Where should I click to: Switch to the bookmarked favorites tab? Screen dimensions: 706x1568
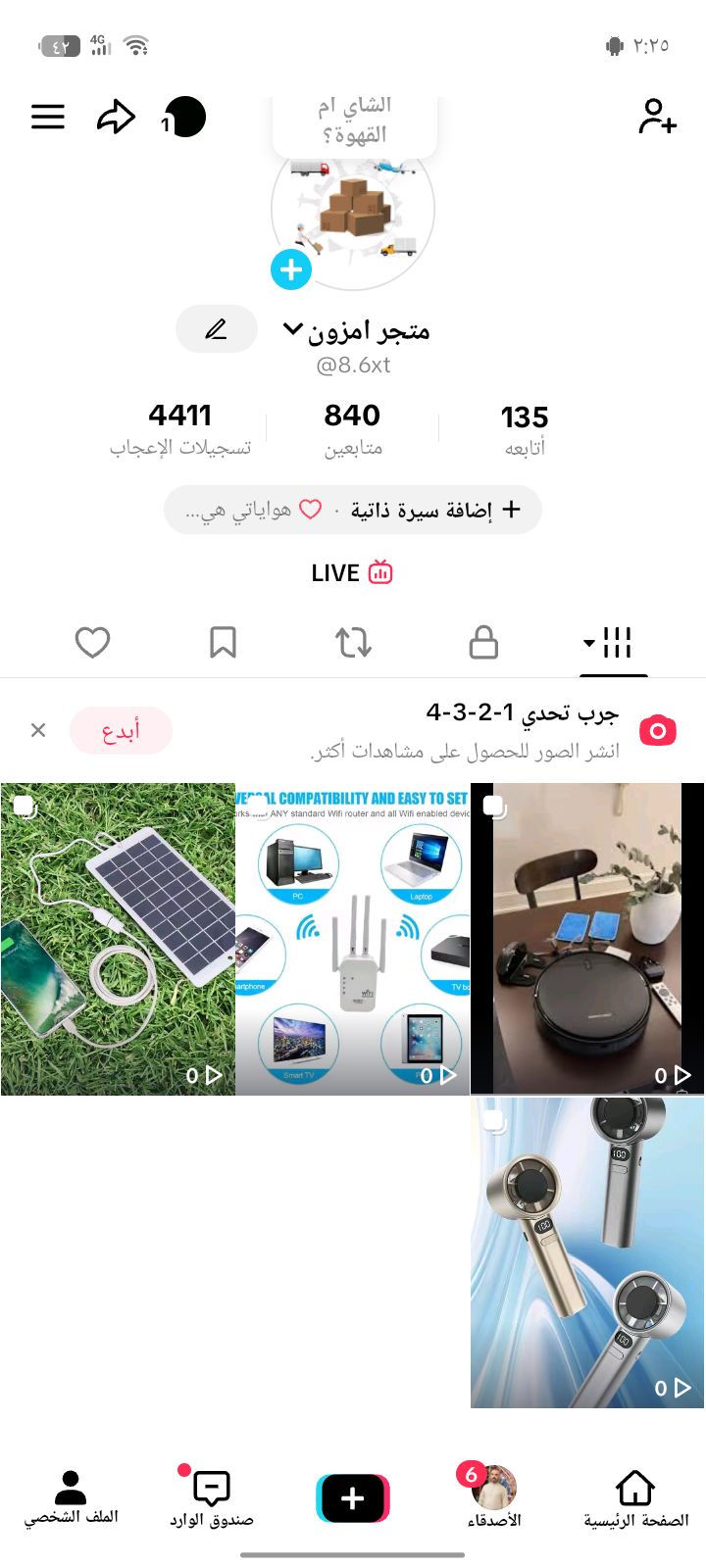click(x=223, y=643)
